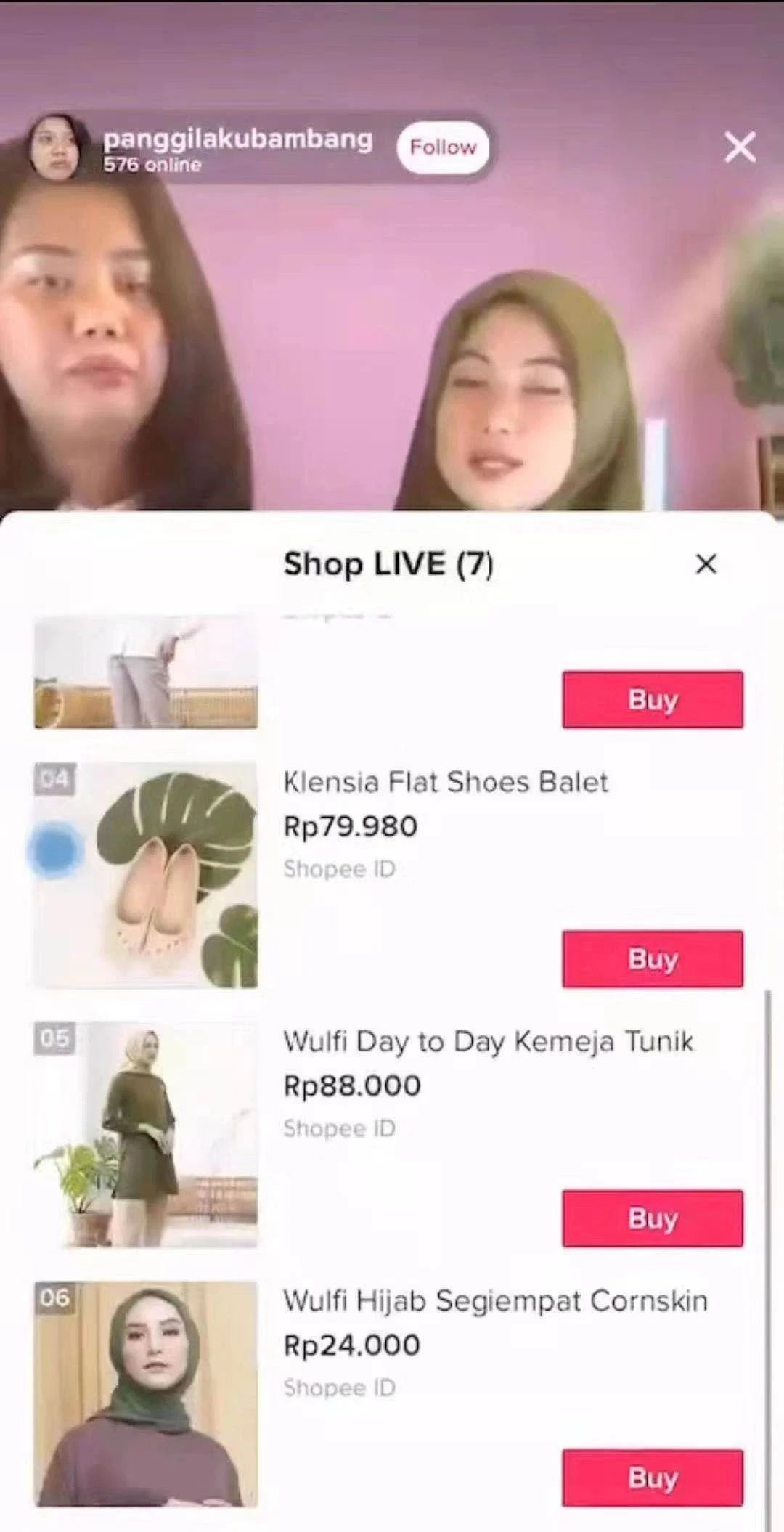
Task: View Wulfi Day to Day Kemeja Tunik photo
Action: point(146,1134)
